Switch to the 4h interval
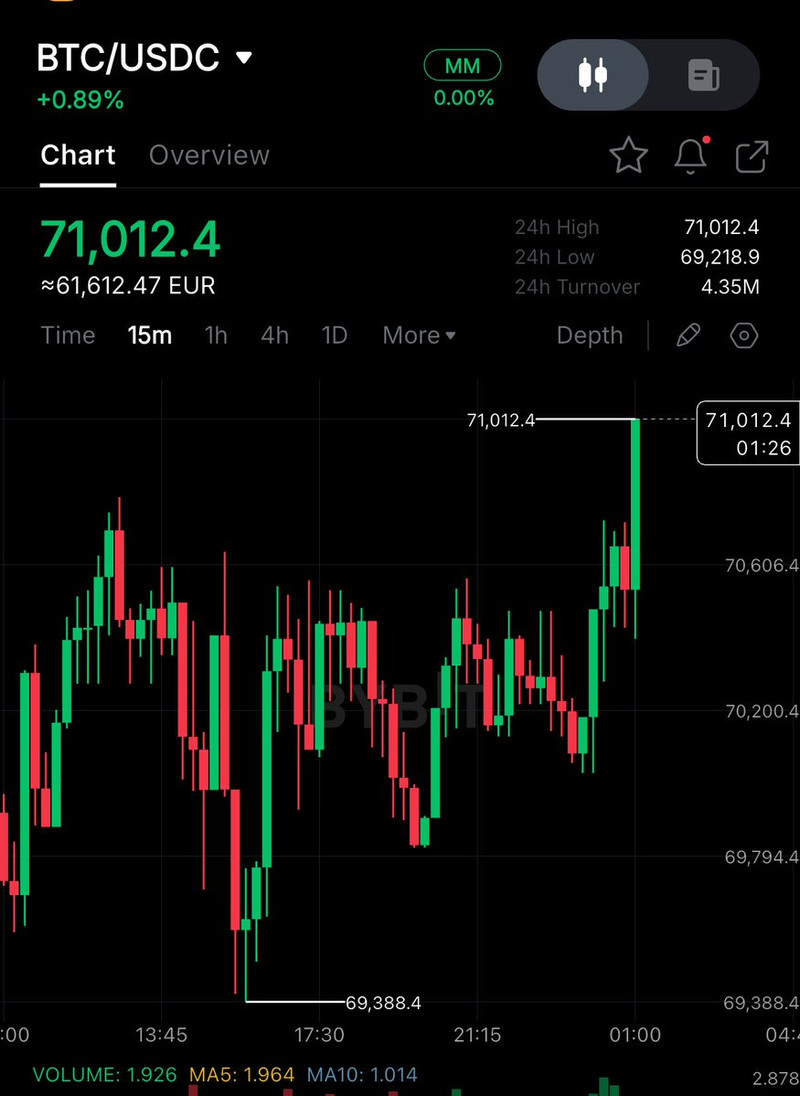800x1096 pixels. tap(275, 335)
